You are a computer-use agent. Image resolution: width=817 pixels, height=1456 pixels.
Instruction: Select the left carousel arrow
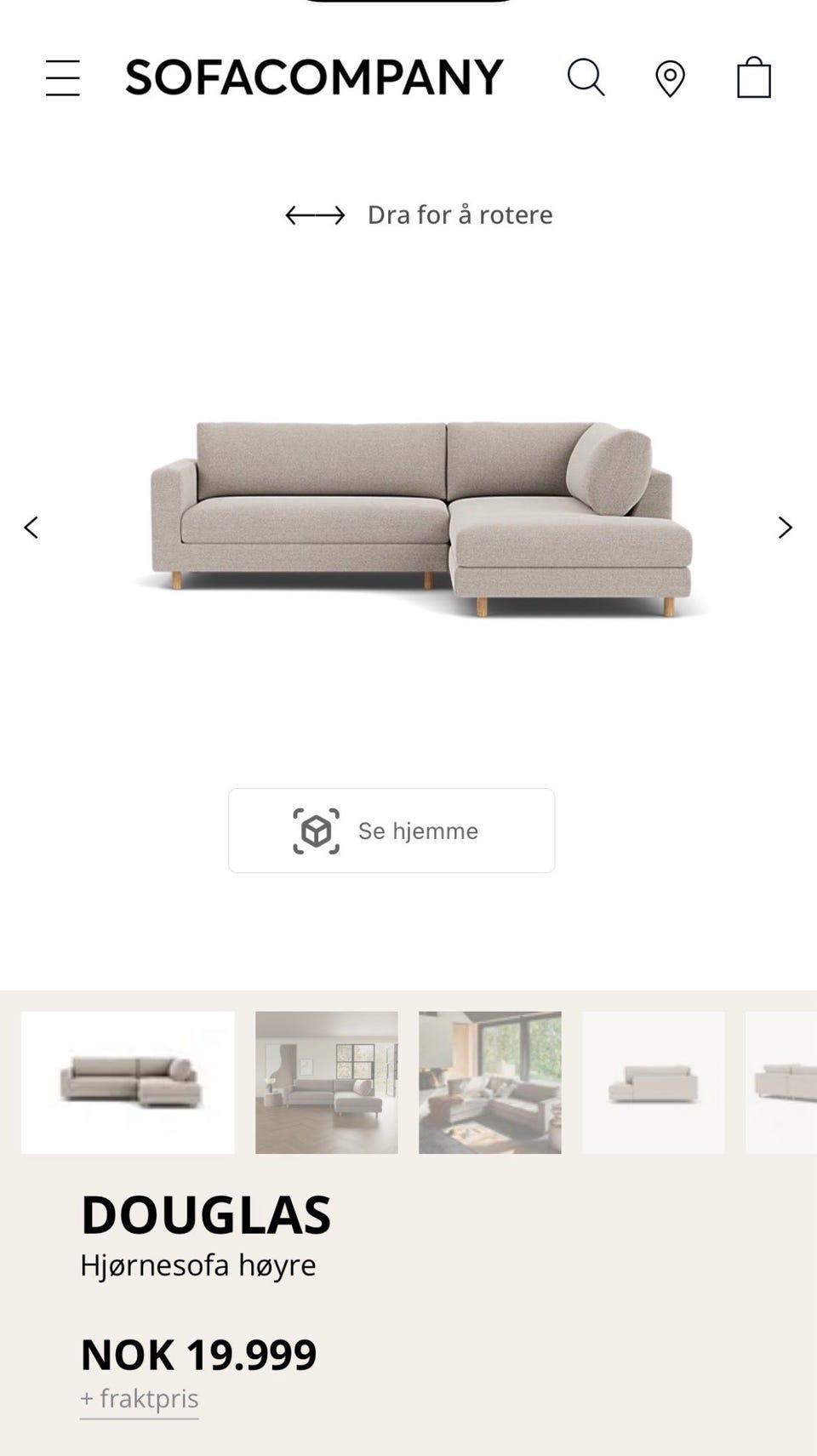point(31,528)
